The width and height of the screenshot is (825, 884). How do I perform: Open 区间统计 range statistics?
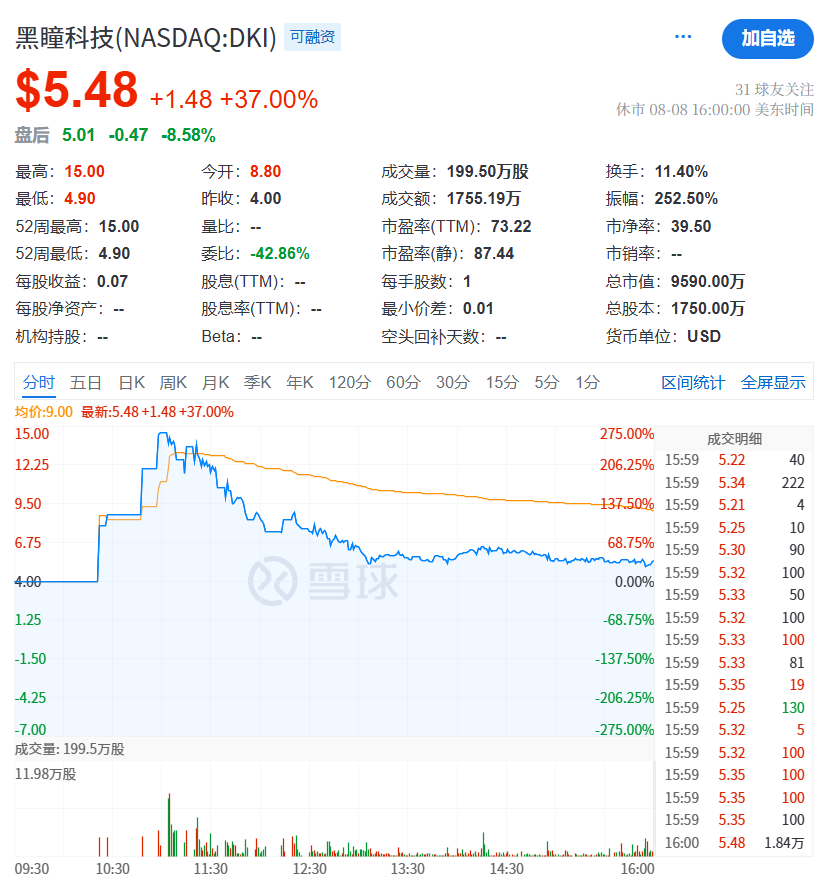pyautogui.click(x=693, y=382)
